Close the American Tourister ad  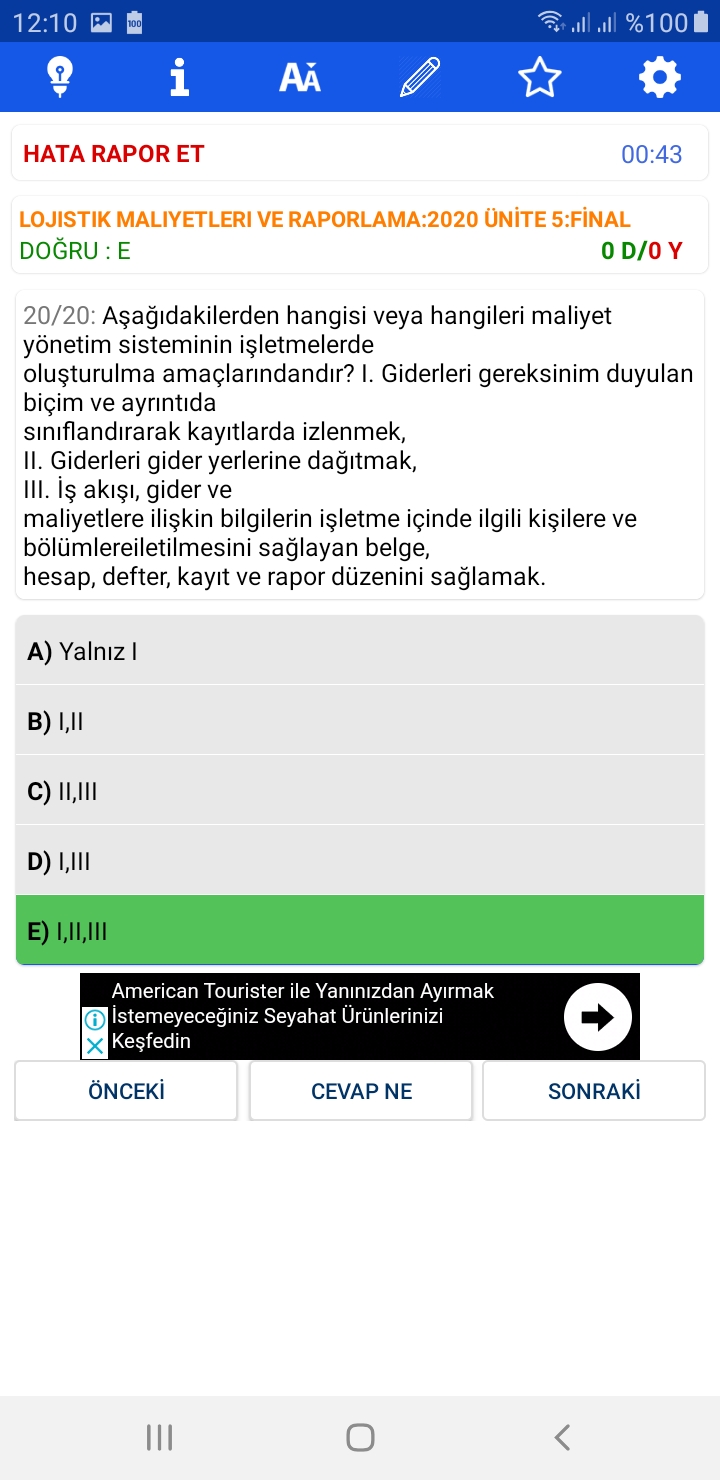pos(95,1046)
